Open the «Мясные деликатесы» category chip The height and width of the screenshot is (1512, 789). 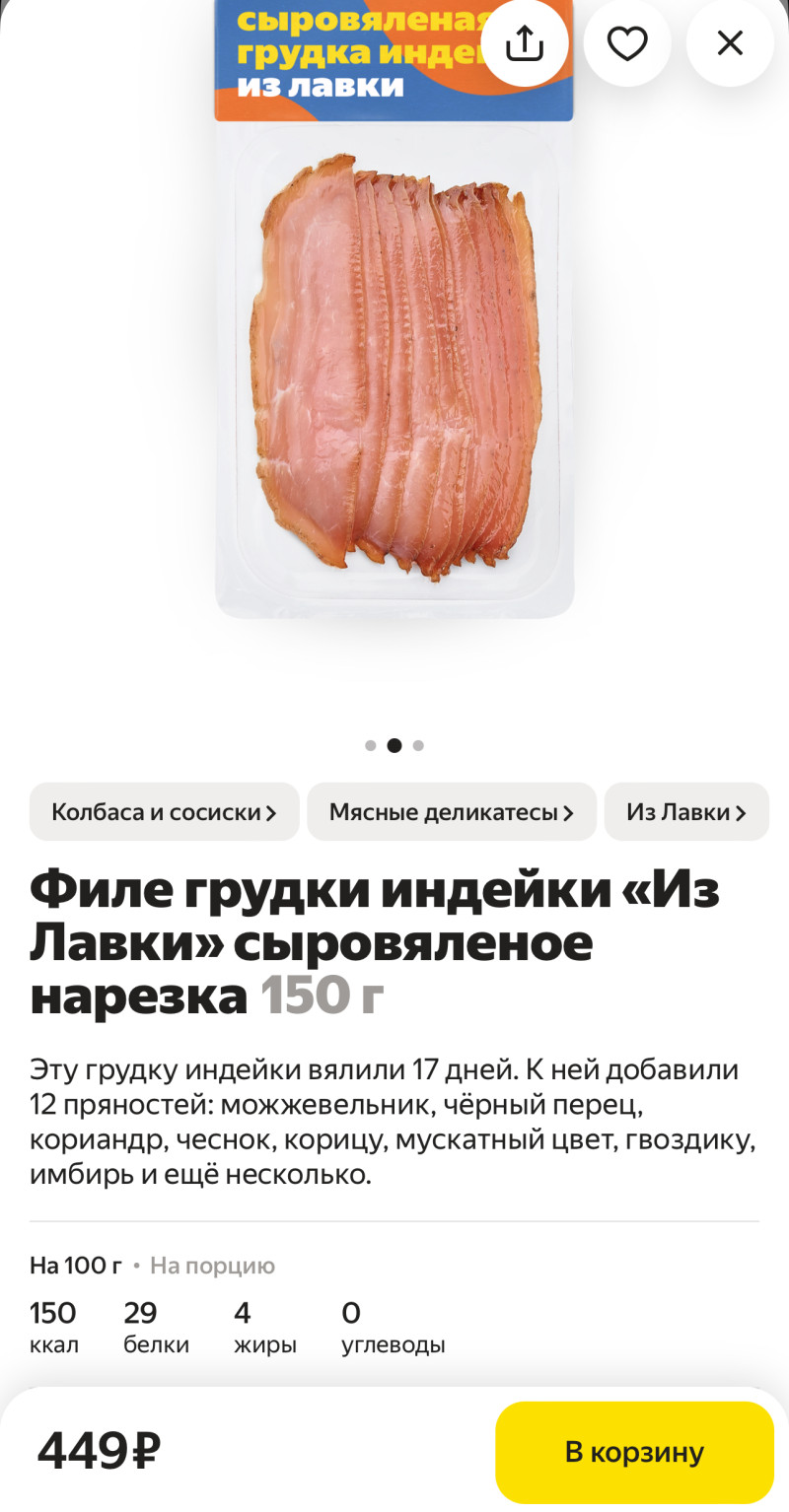pos(451,812)
